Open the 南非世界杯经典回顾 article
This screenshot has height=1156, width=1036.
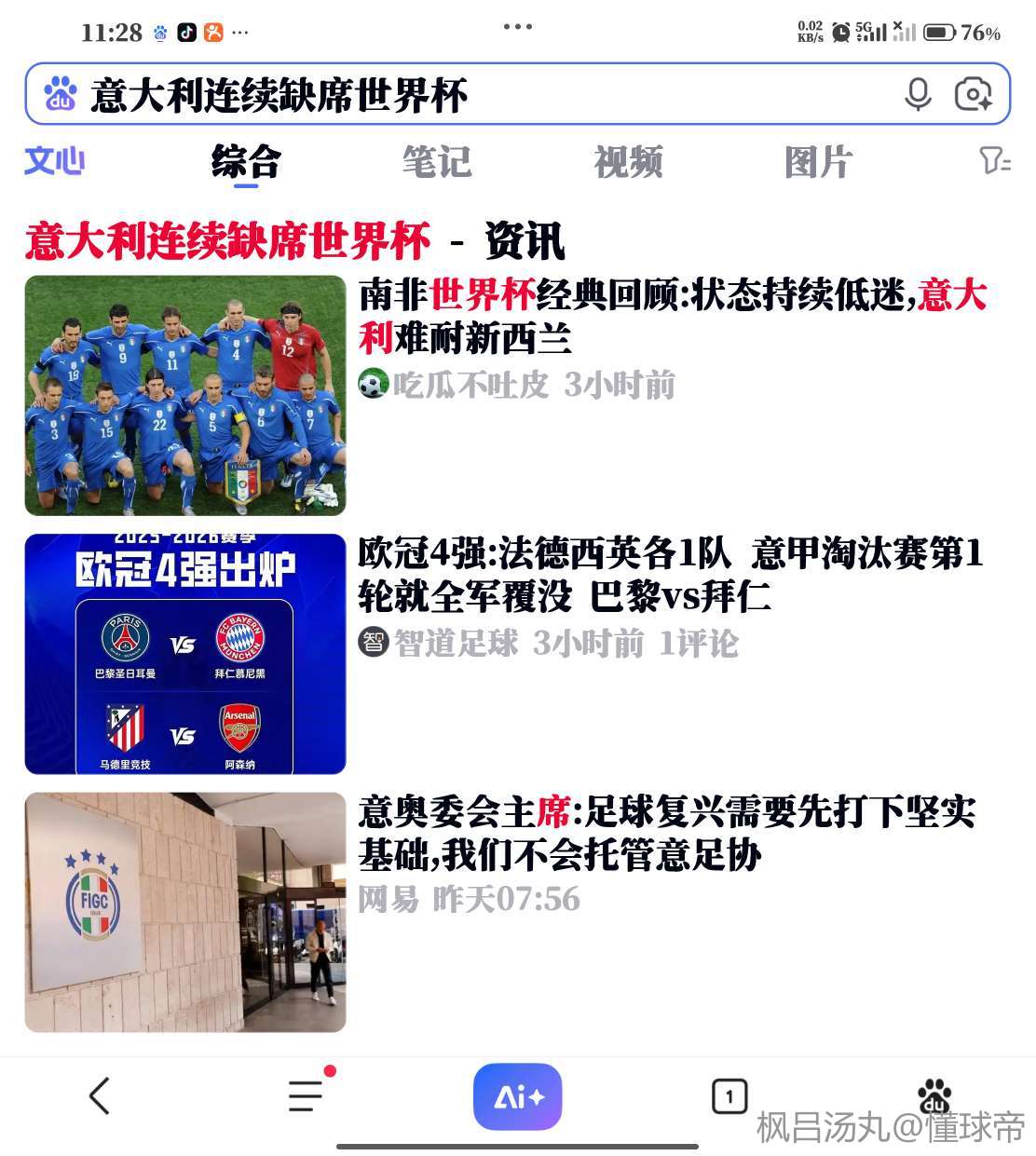(671, 317)
